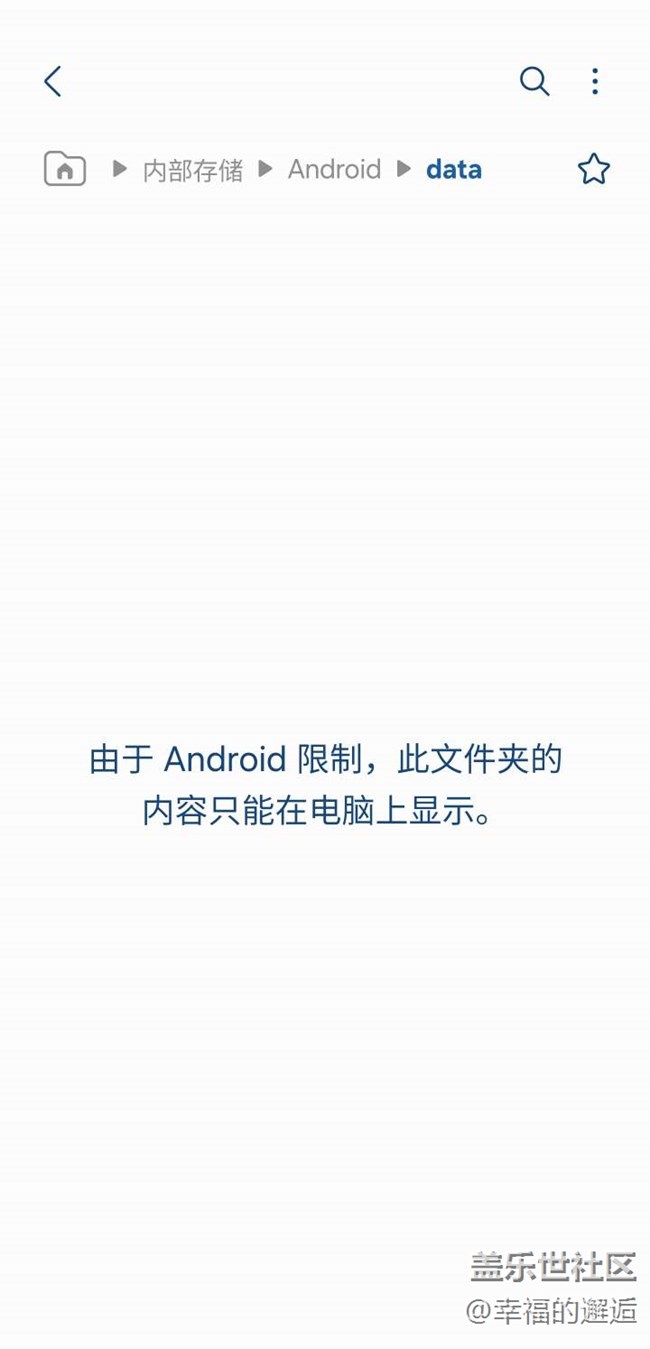Jump to the home folder icon
The height and width of the screenshot is (1349, 650).
[x=65, y=169]
